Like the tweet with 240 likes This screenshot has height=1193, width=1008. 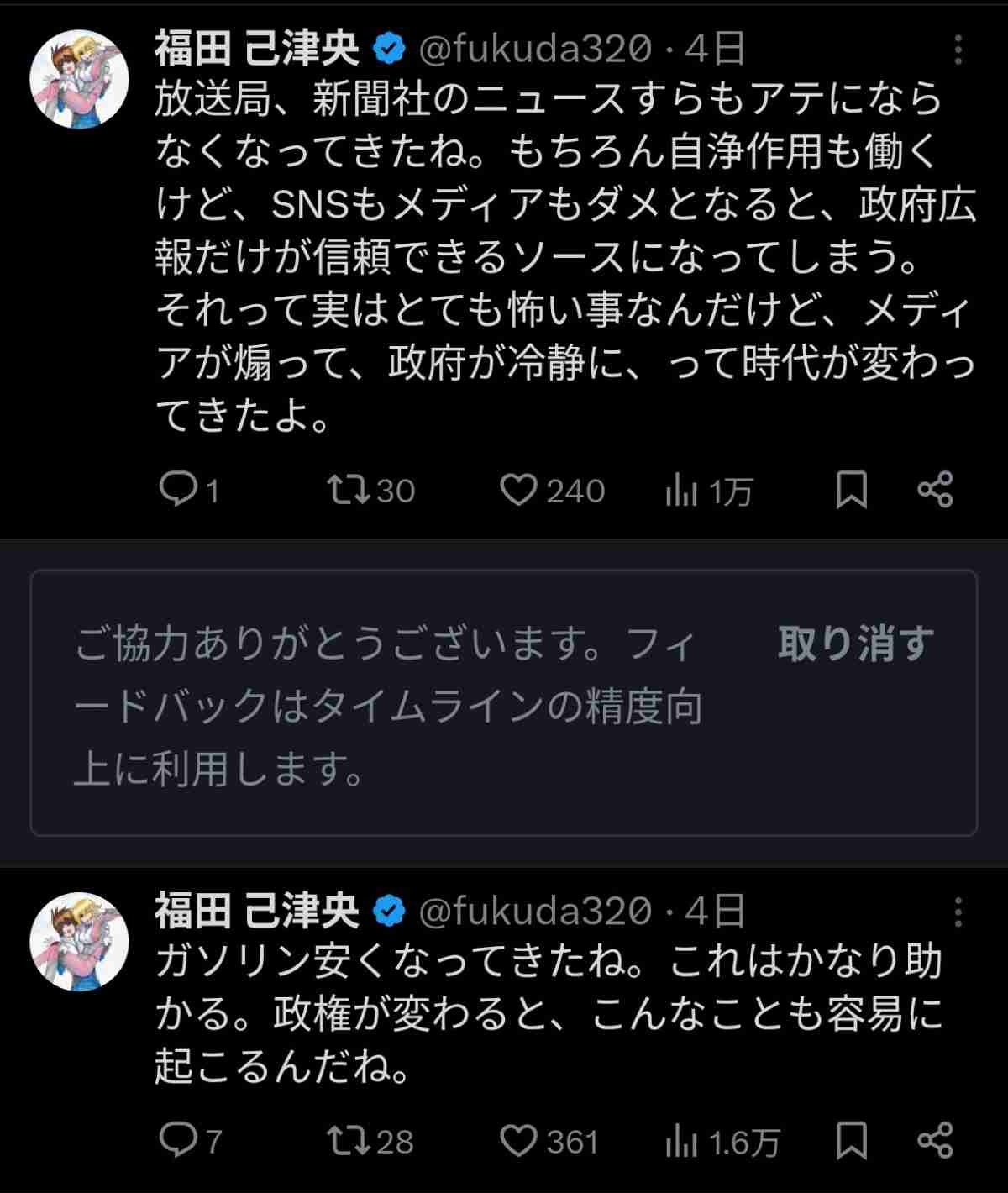[518, 489]
